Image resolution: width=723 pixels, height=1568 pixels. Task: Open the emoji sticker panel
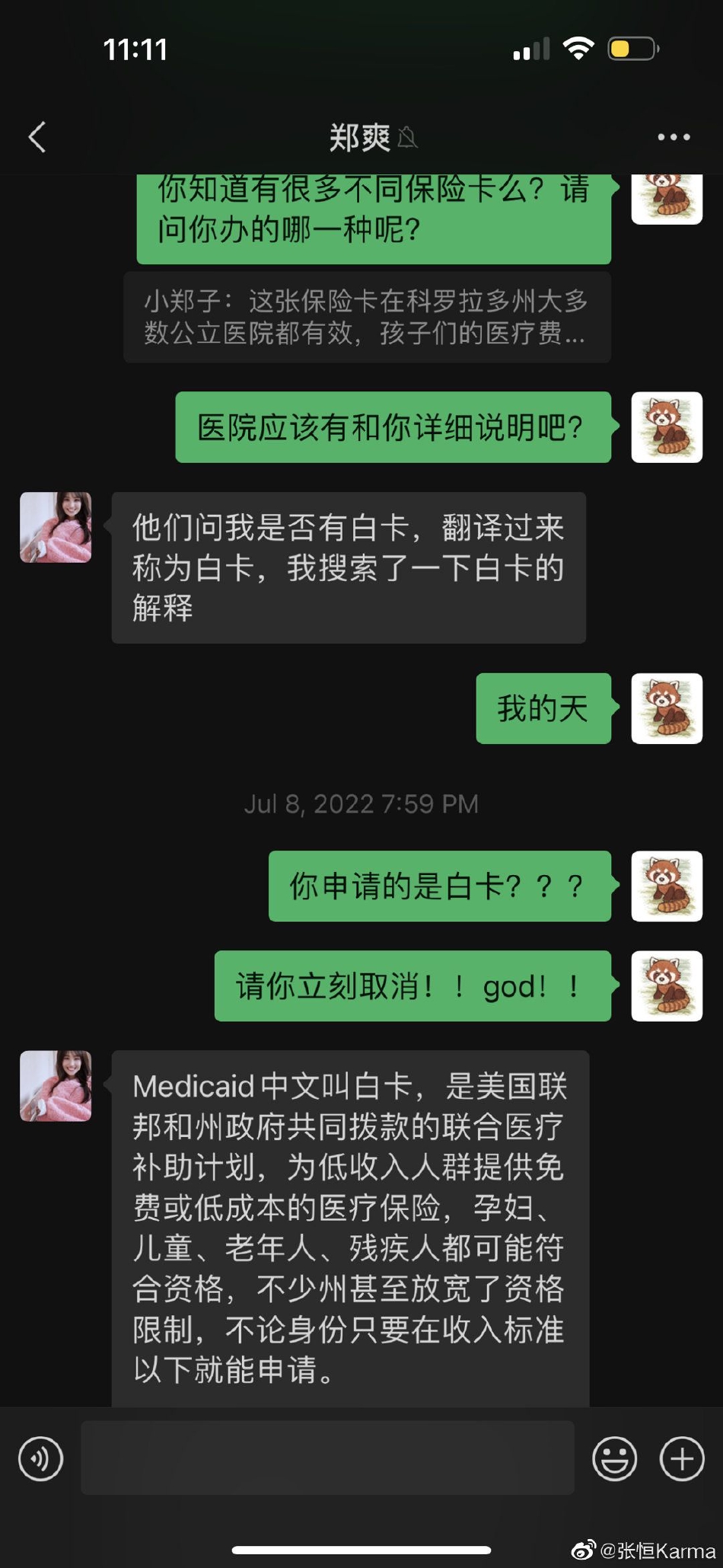[614, 1458]
